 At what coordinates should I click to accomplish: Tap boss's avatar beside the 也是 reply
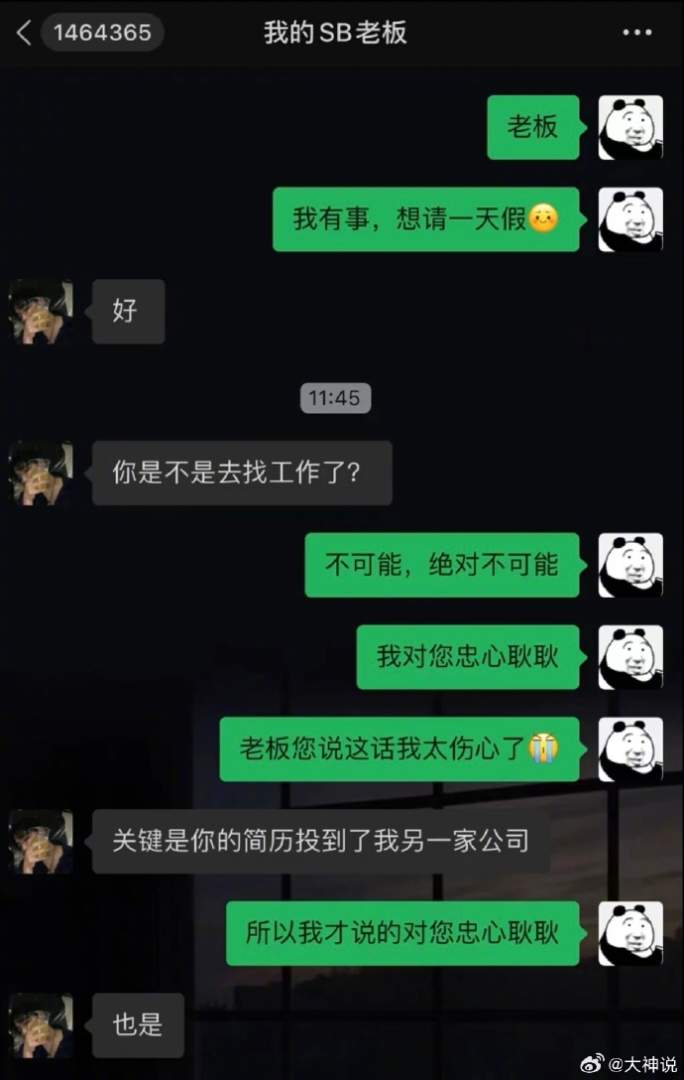pyautogui.click(x=41, y=1025)
